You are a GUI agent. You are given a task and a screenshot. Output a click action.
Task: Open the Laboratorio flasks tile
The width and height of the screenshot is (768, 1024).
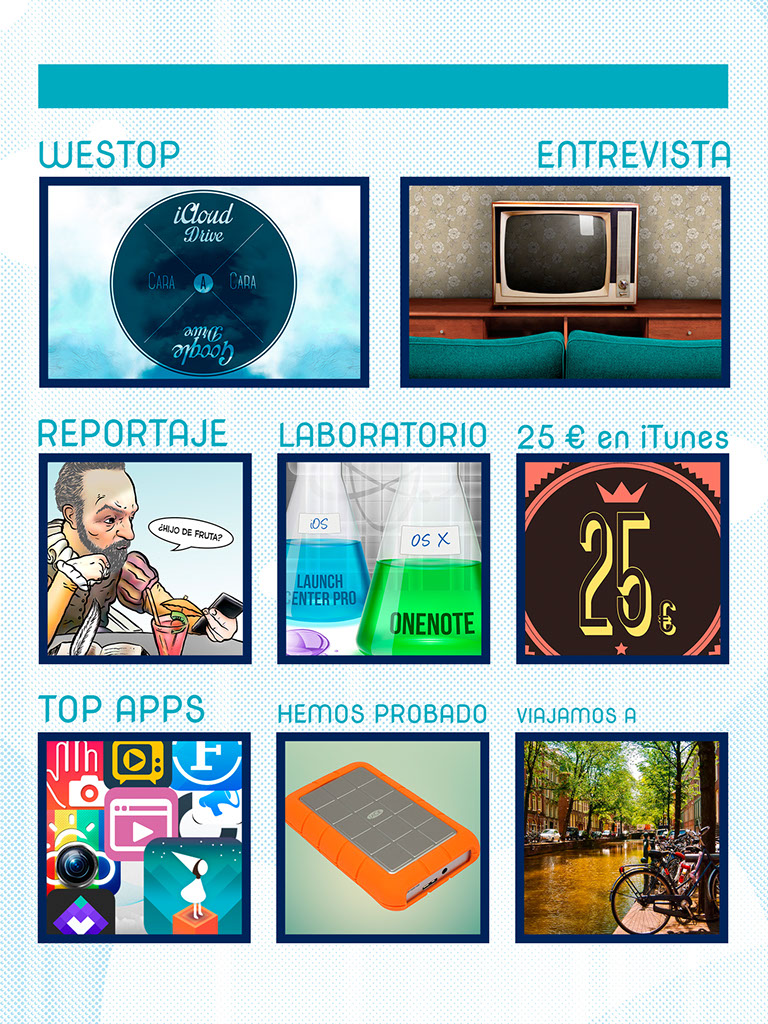tap(383, 558)
